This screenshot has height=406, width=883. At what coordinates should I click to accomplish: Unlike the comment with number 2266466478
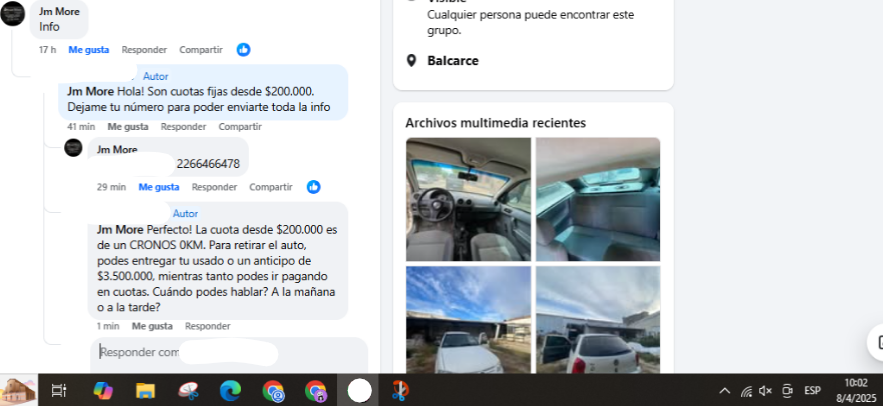pos(159,187)
